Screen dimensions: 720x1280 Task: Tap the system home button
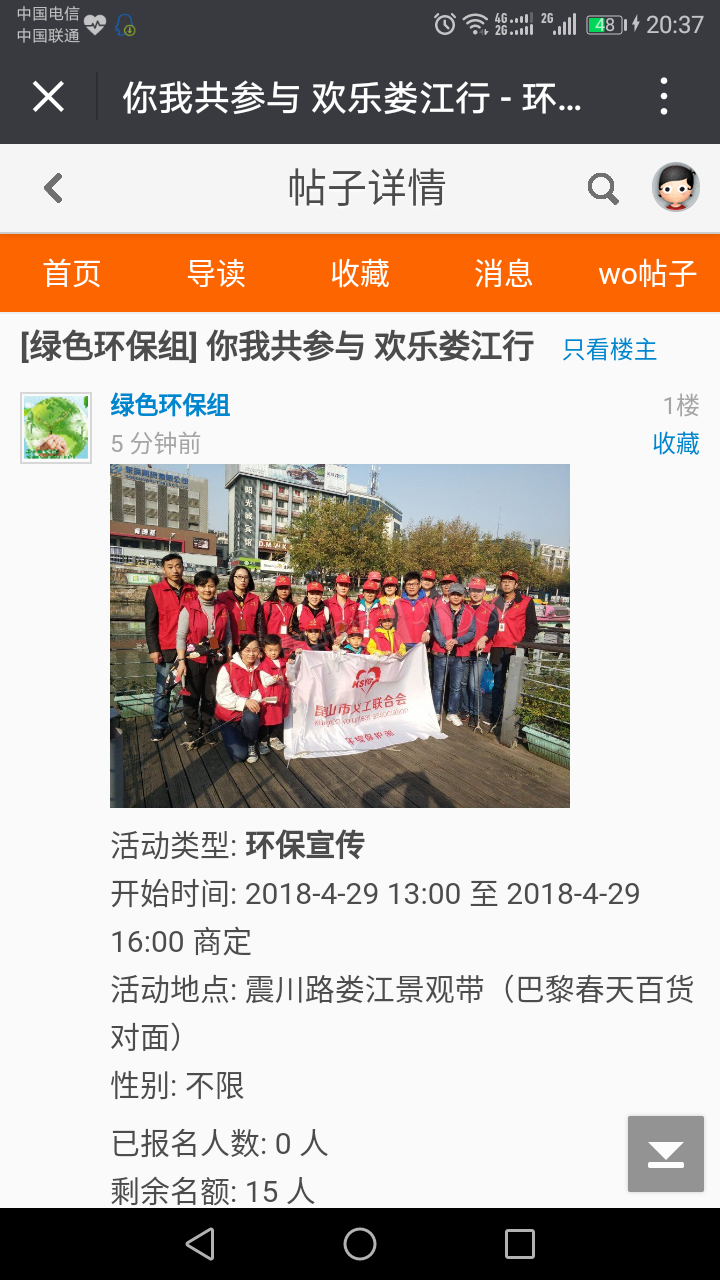(x=360, y=1244)
